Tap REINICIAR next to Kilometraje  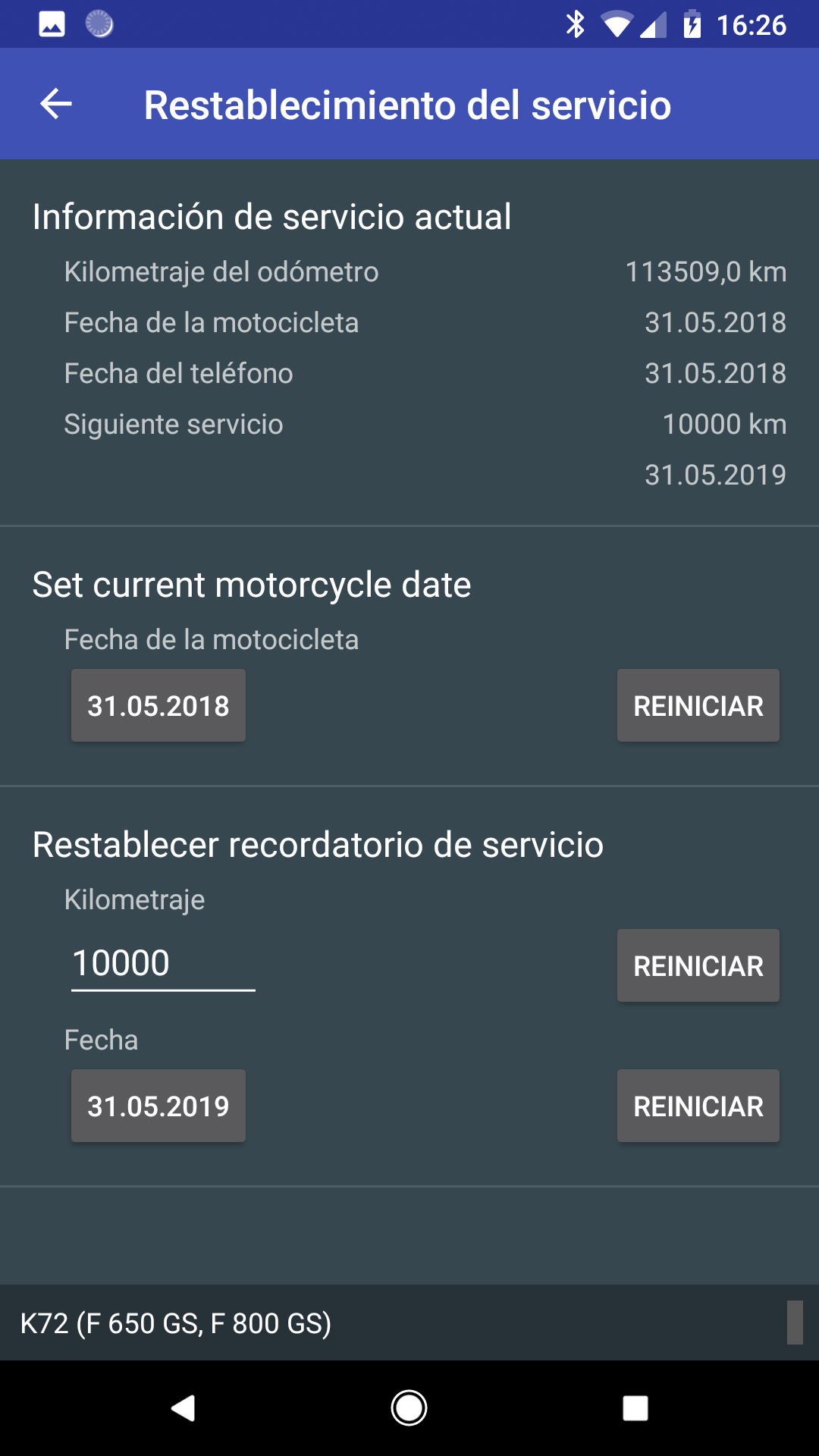[698, 965]
